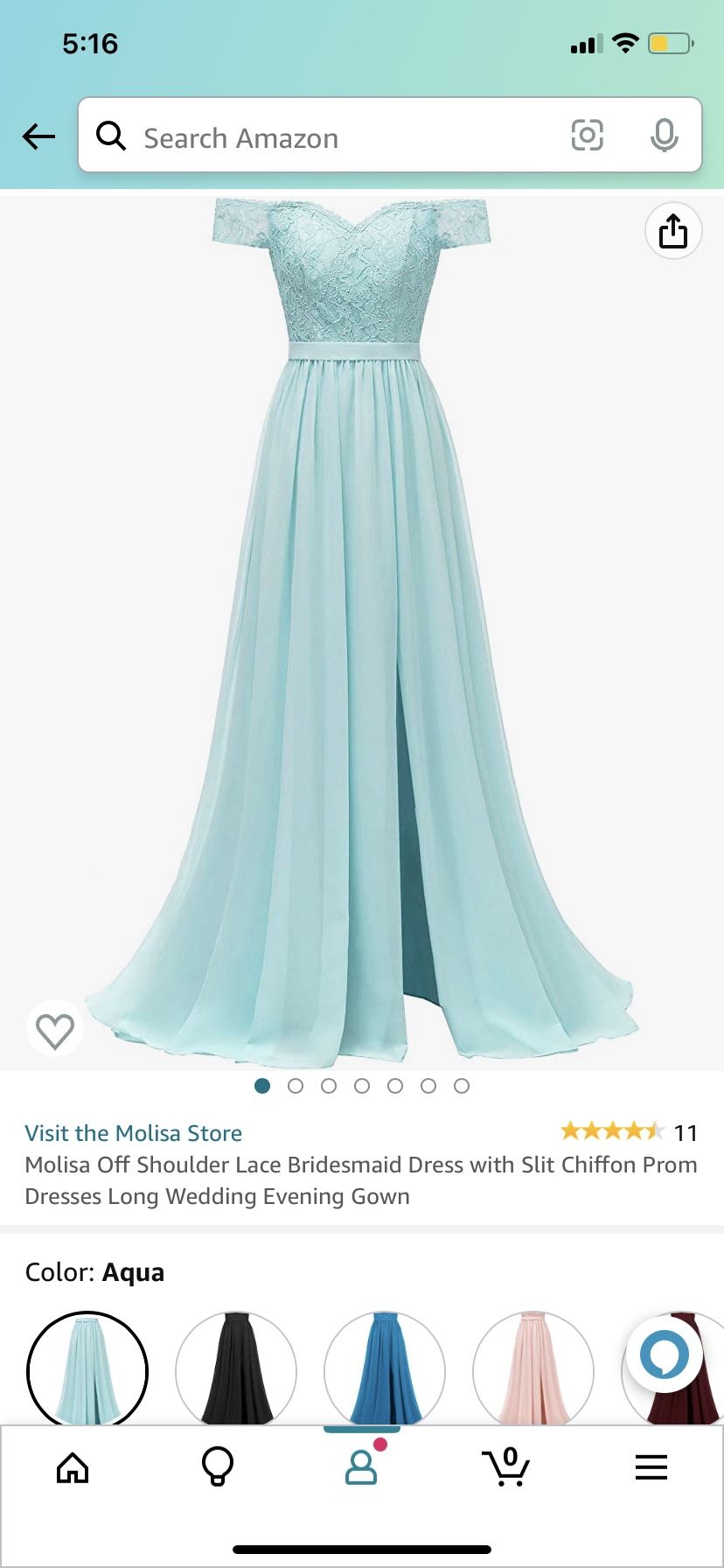This screenshot has width=724, height=1568.
Task: Add the dress to your wish list
Action: [x=55, y=1029]
